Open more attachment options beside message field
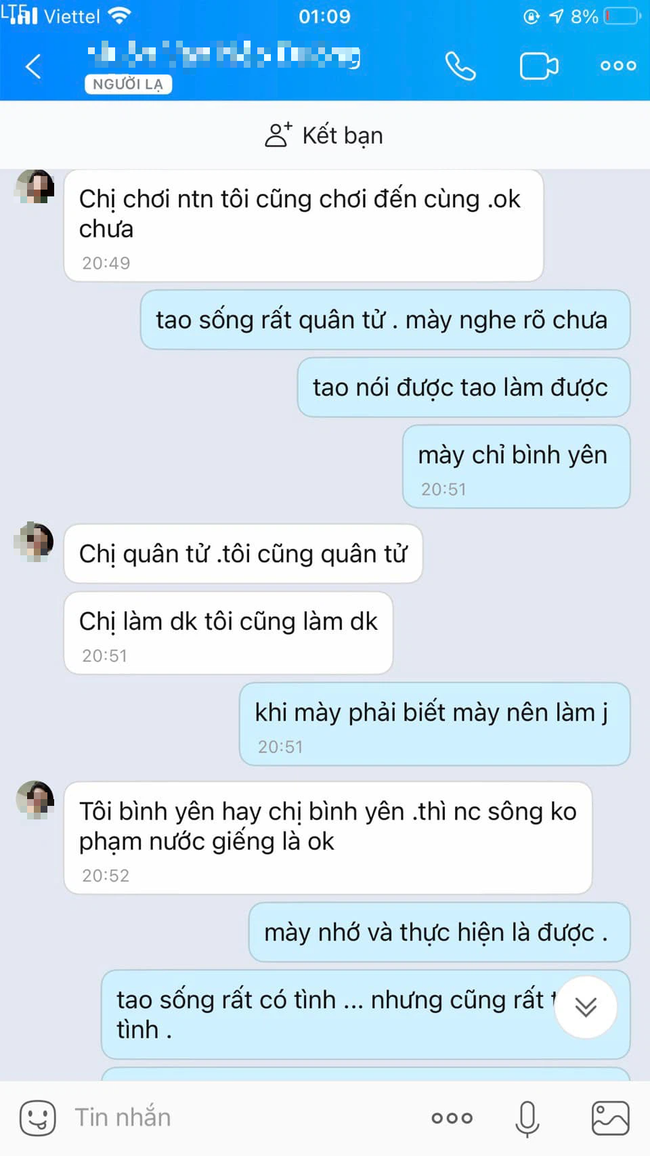Viewport: 650px width, 1156px height. pyautogui.click(x=452, y=1117)
